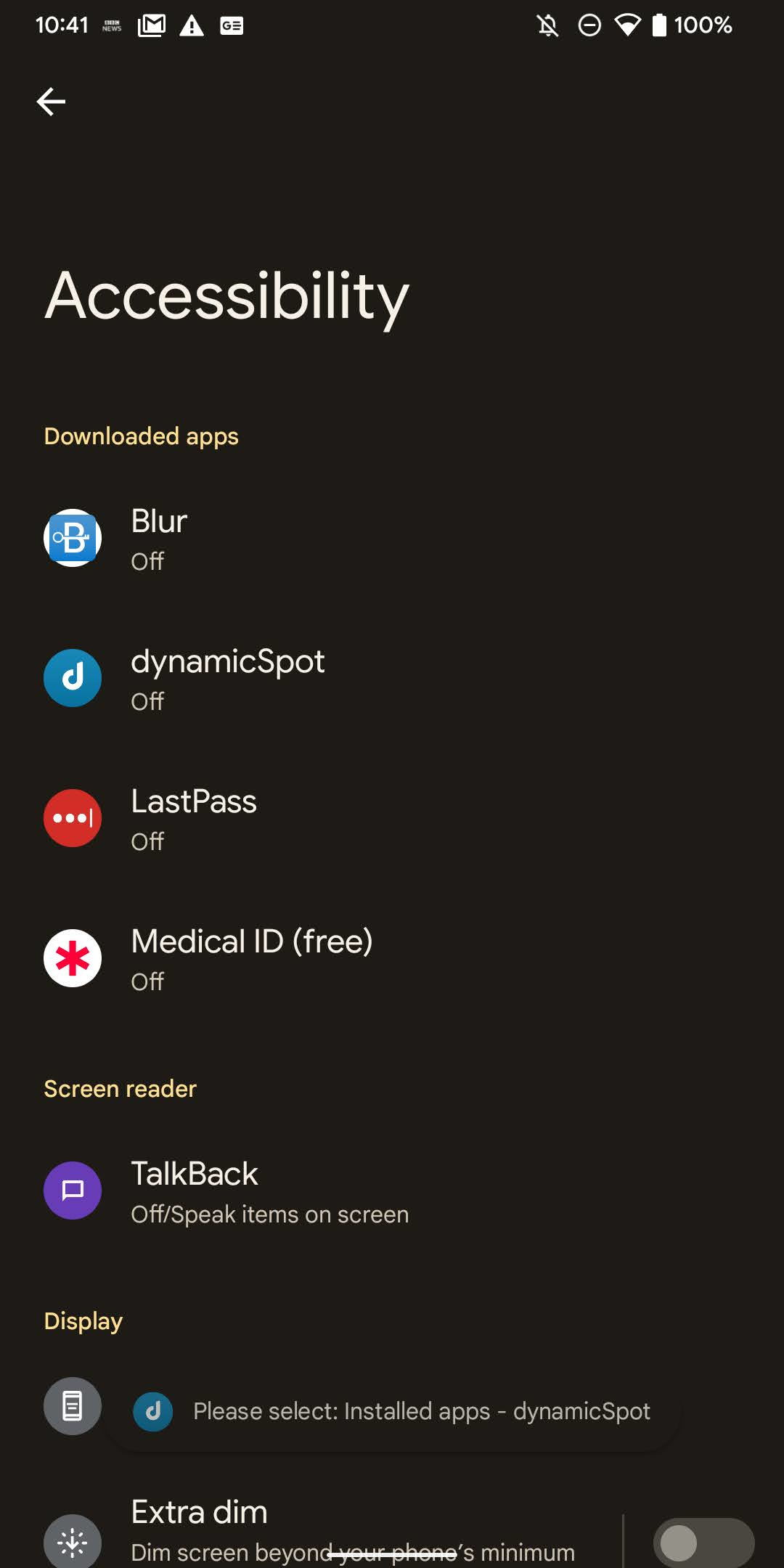Open LastPass accessibility settings
784x1568 pixels.
pos(392,819)
